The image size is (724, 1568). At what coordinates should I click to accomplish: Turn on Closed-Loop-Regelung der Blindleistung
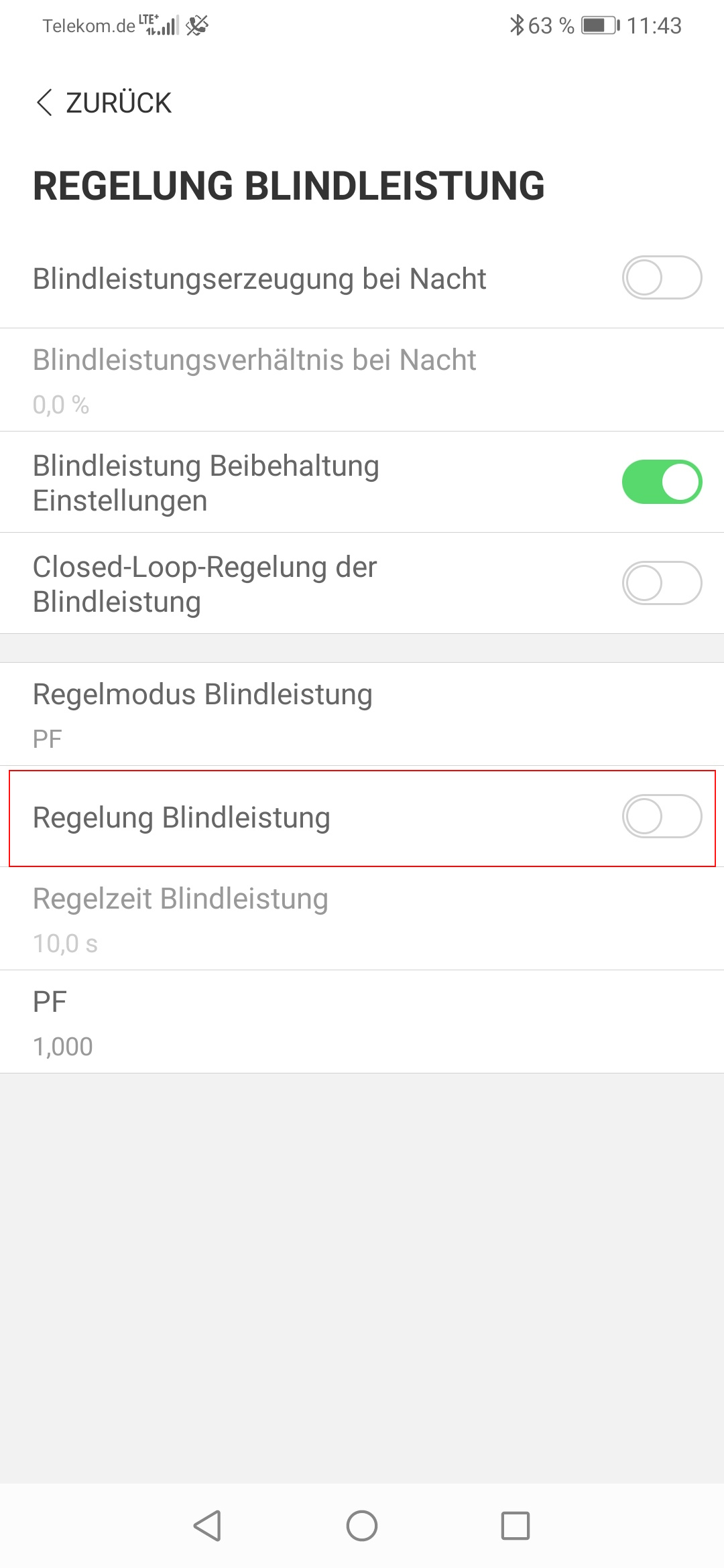pos(662,583)
